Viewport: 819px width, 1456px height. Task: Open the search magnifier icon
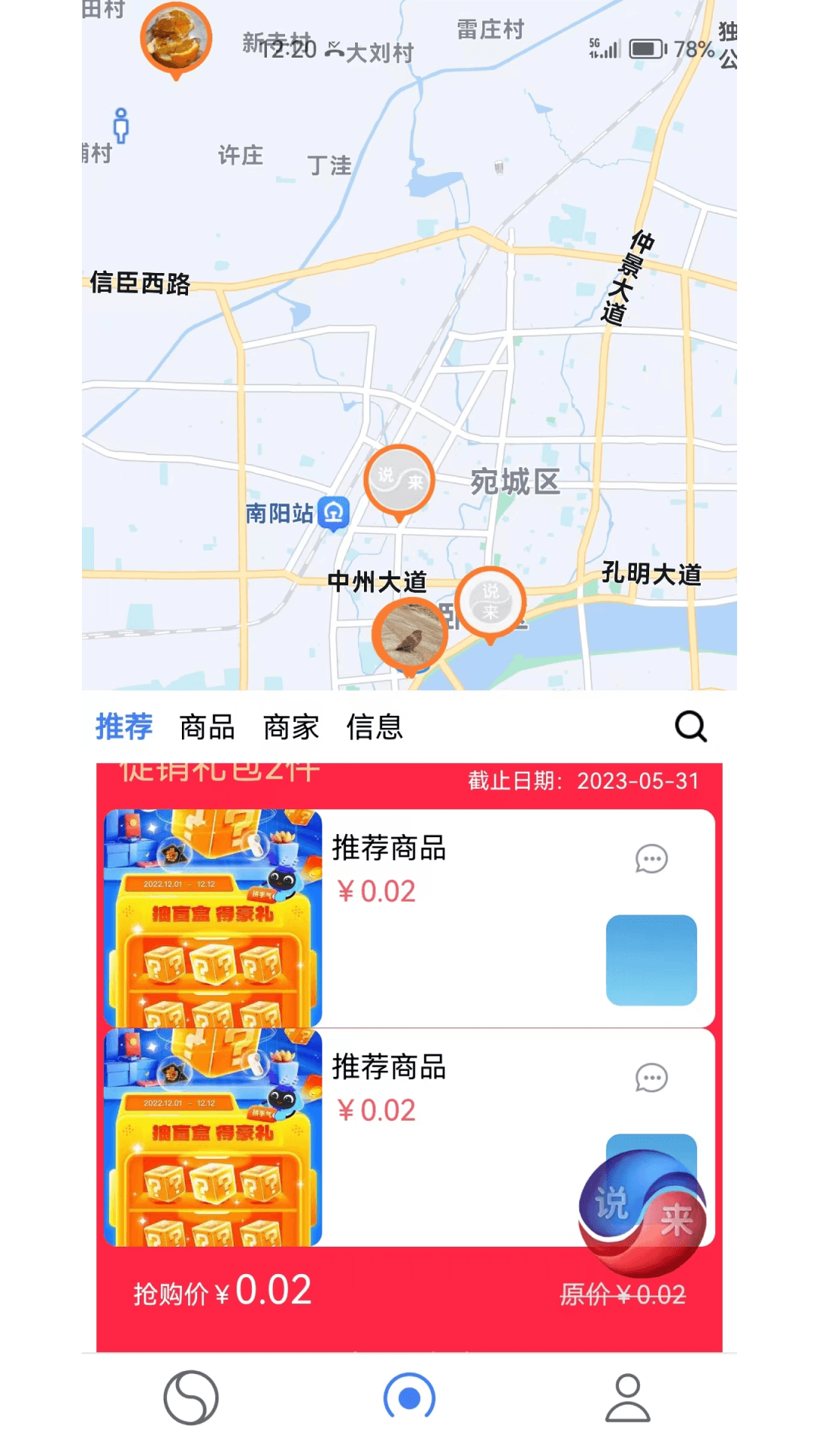click(691, 726)
